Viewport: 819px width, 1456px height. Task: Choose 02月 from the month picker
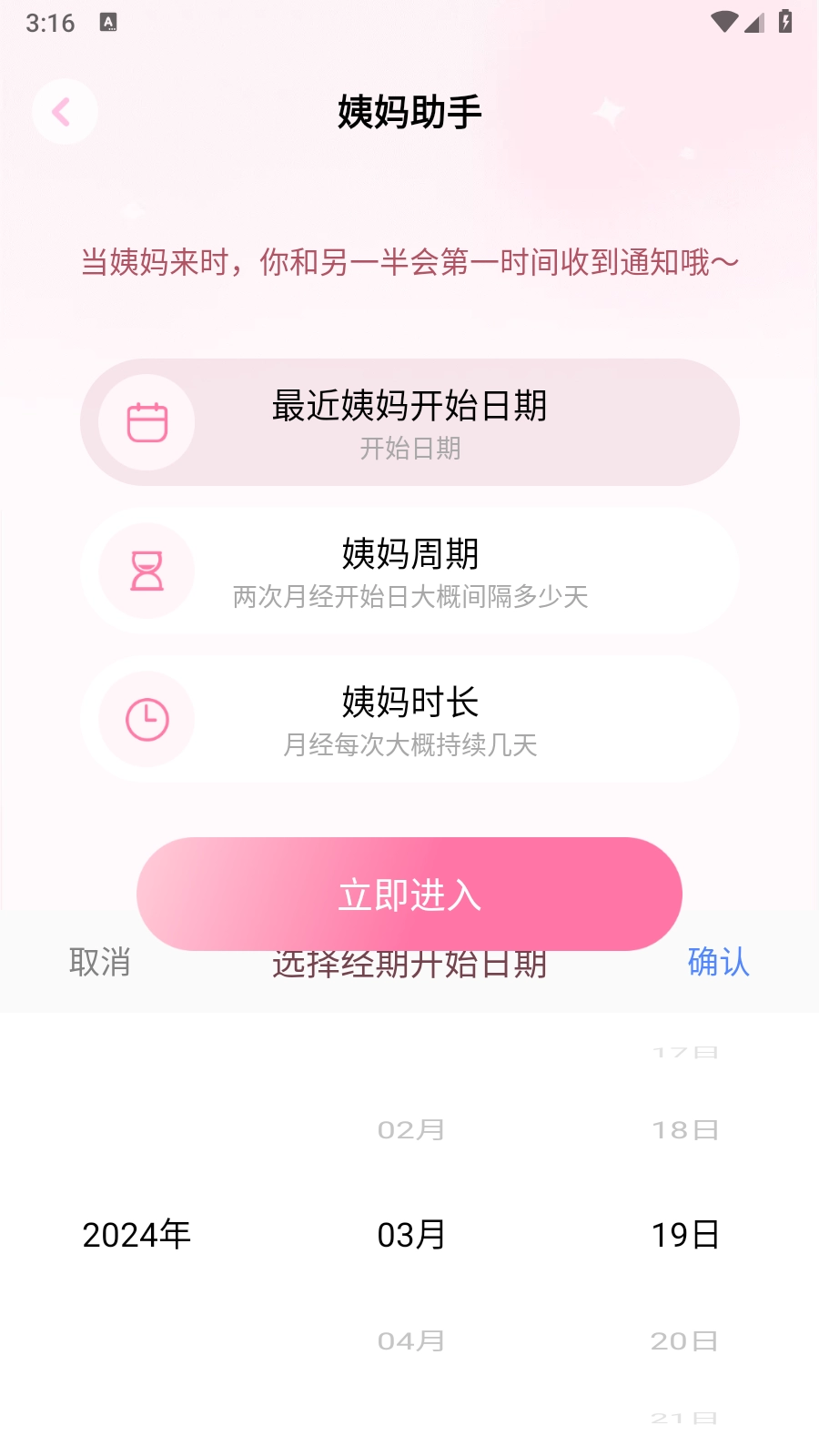coord(411,1129)
